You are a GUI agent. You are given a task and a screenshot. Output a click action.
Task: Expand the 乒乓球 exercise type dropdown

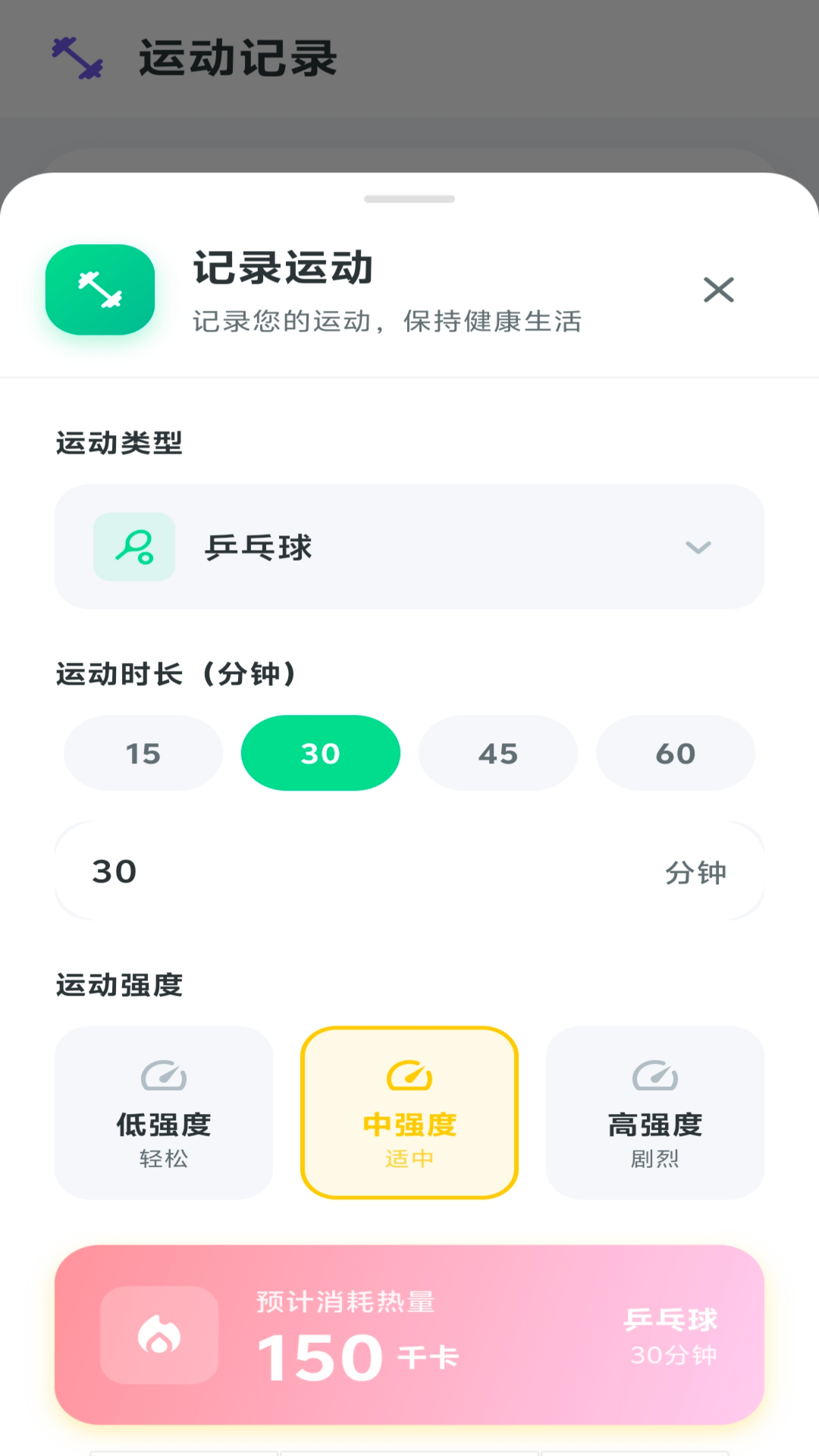point(409,547)
